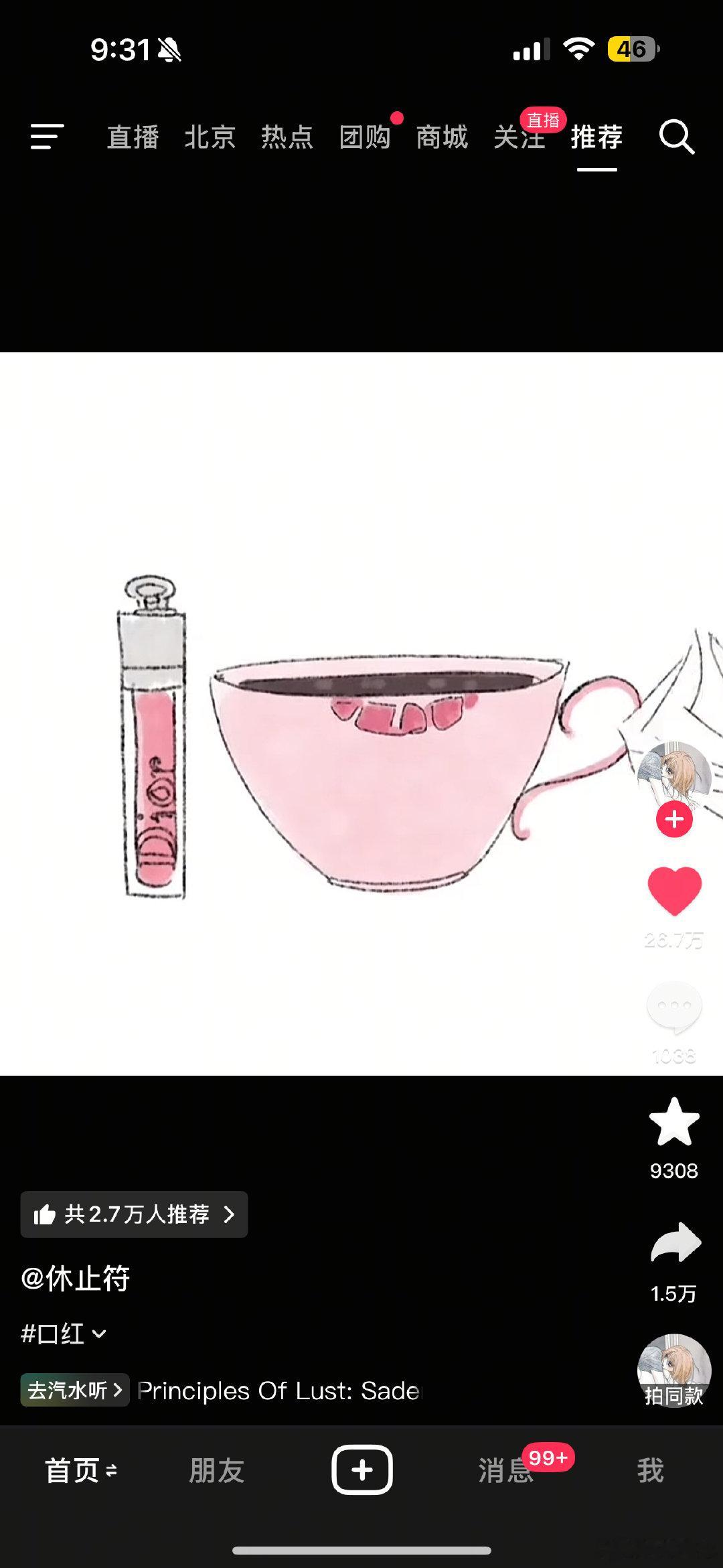Create a new post with the plus button
The height and width of the screenshot is (1568, 723).
[362, 1470]
